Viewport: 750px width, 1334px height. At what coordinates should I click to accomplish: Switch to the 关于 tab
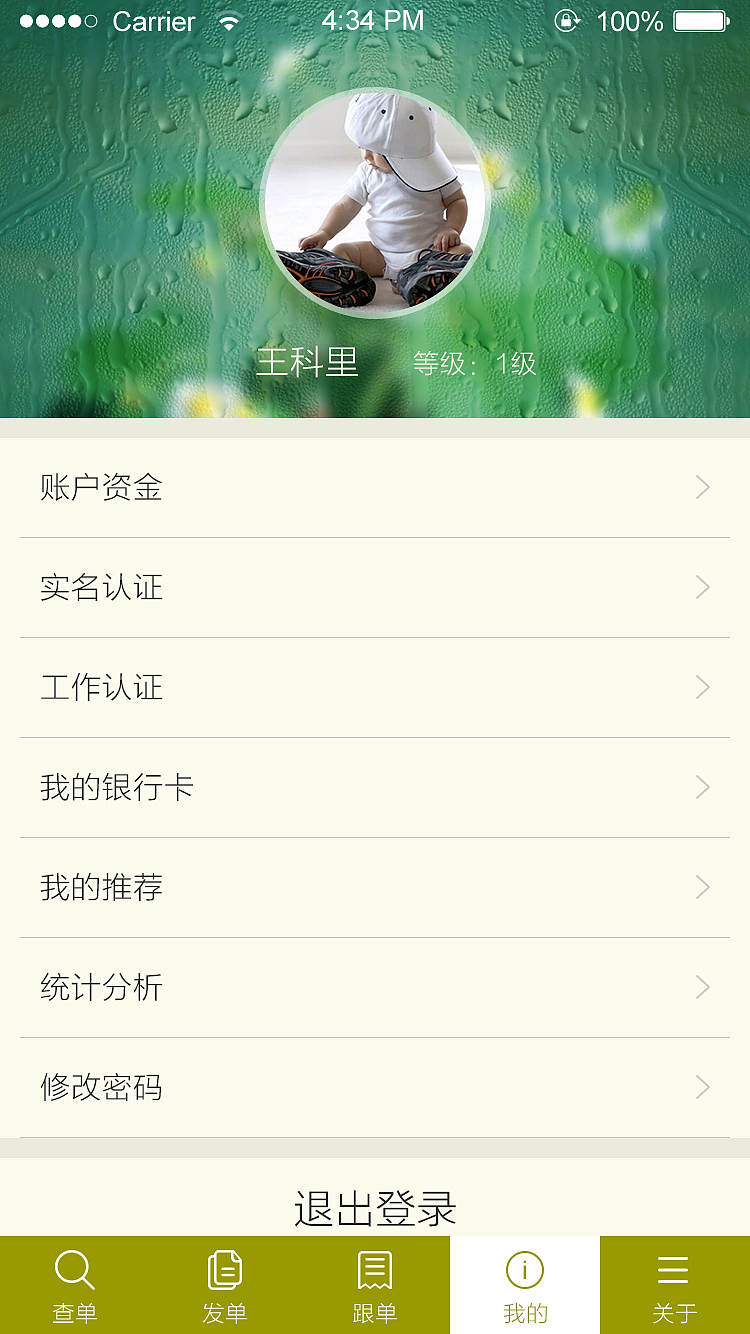pos(673,1285)
